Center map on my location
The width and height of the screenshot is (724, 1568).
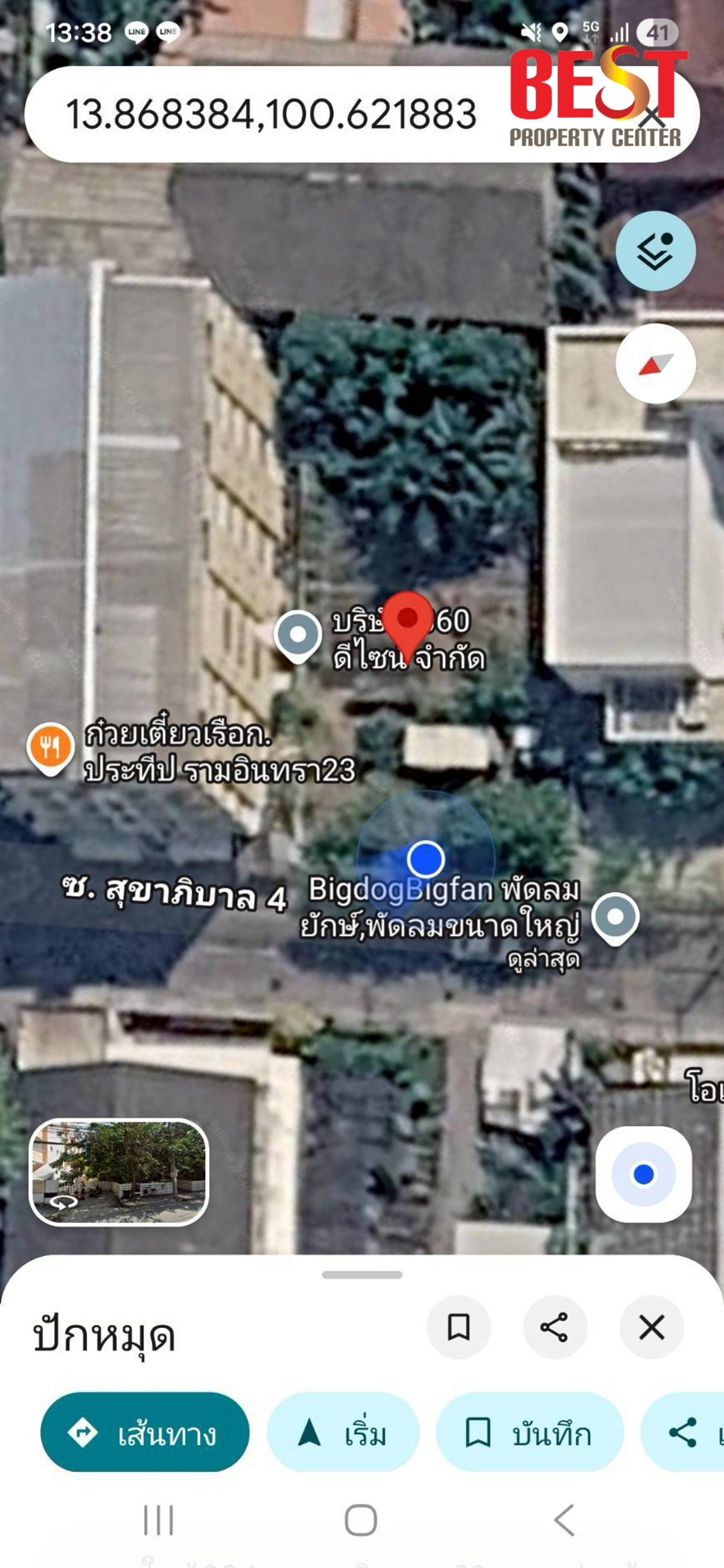pyautogui.click(x=643, y=1174)
